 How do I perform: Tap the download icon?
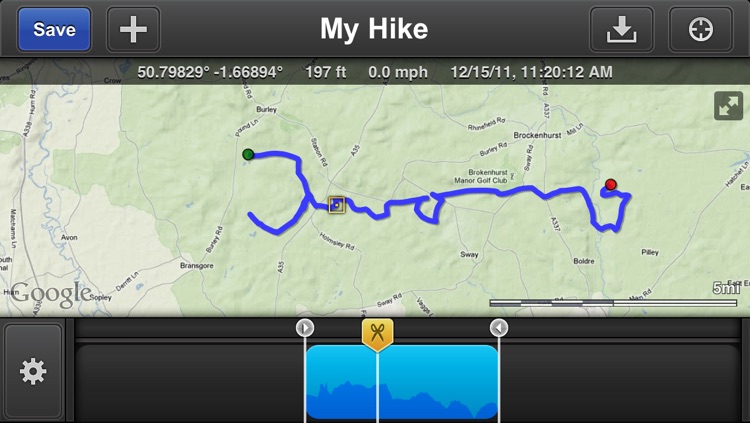pyautogui.click(x=621, y=30)
